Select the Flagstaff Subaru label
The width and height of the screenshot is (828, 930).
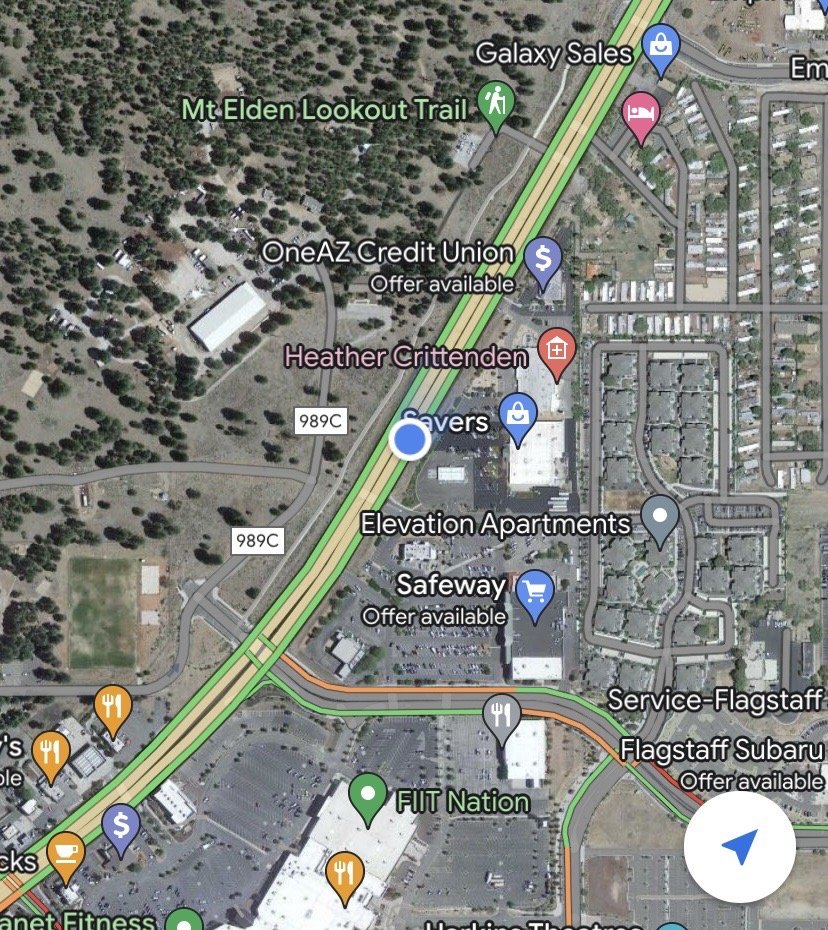click(x=722, y=750)
